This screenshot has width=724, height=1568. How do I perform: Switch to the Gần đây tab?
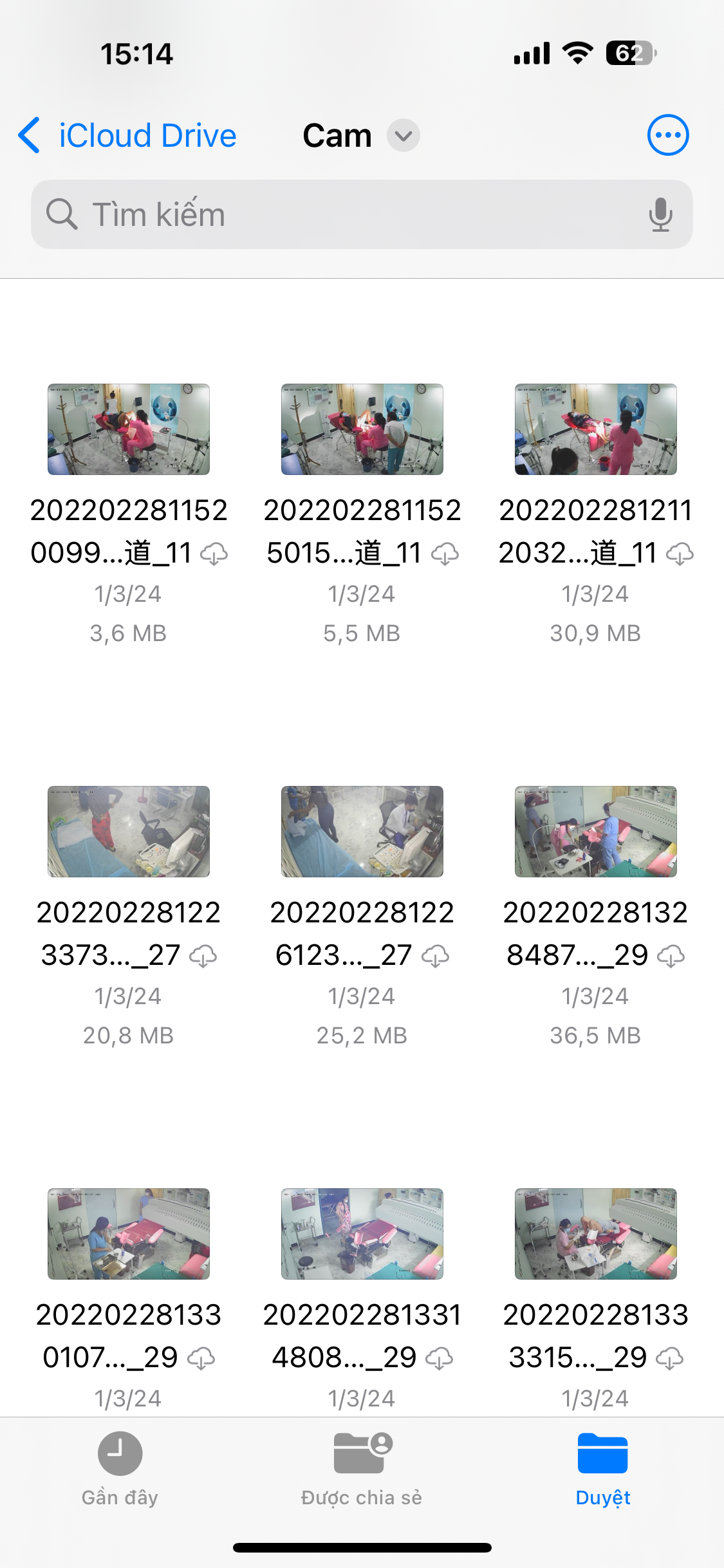[120, 1469]
